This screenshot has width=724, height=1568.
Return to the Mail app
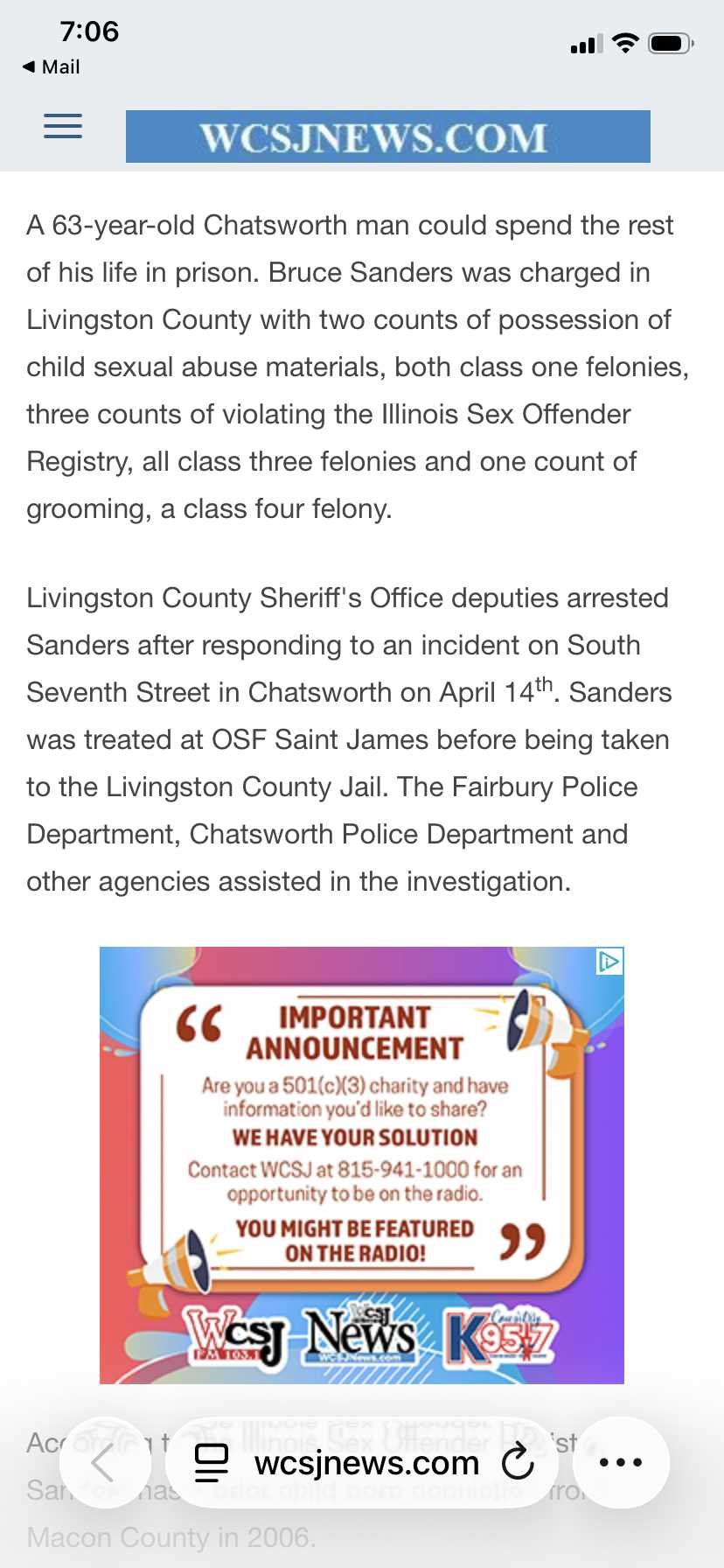51,67
